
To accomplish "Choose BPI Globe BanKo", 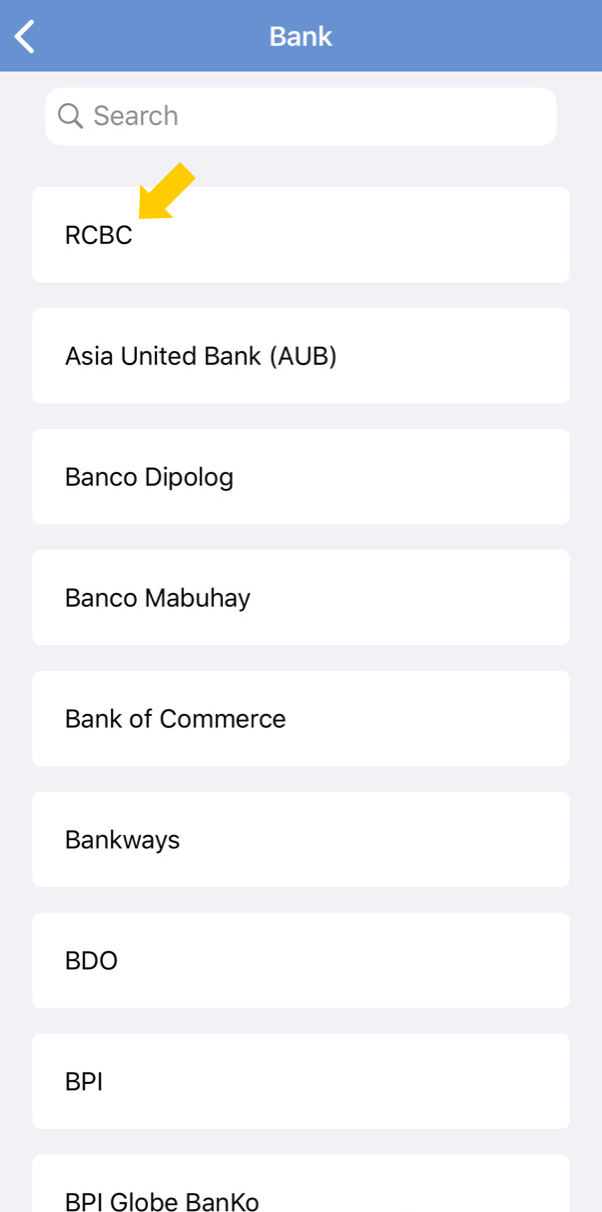I will pos(301,1184).
